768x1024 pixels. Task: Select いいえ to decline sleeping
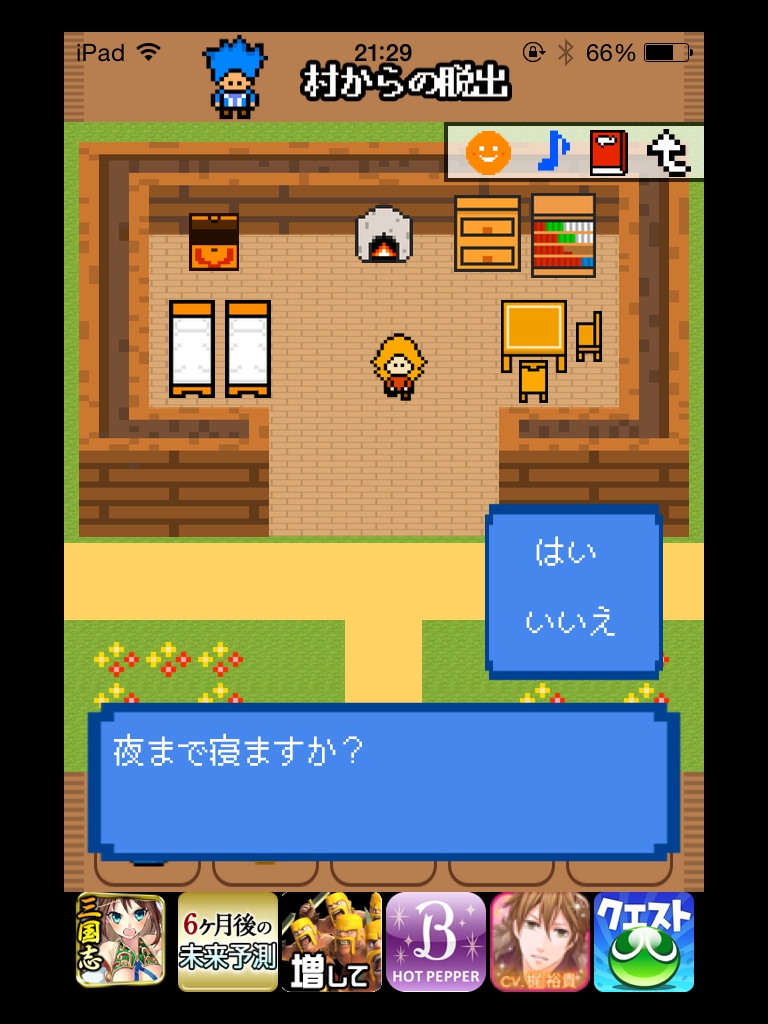pos(570,622)
